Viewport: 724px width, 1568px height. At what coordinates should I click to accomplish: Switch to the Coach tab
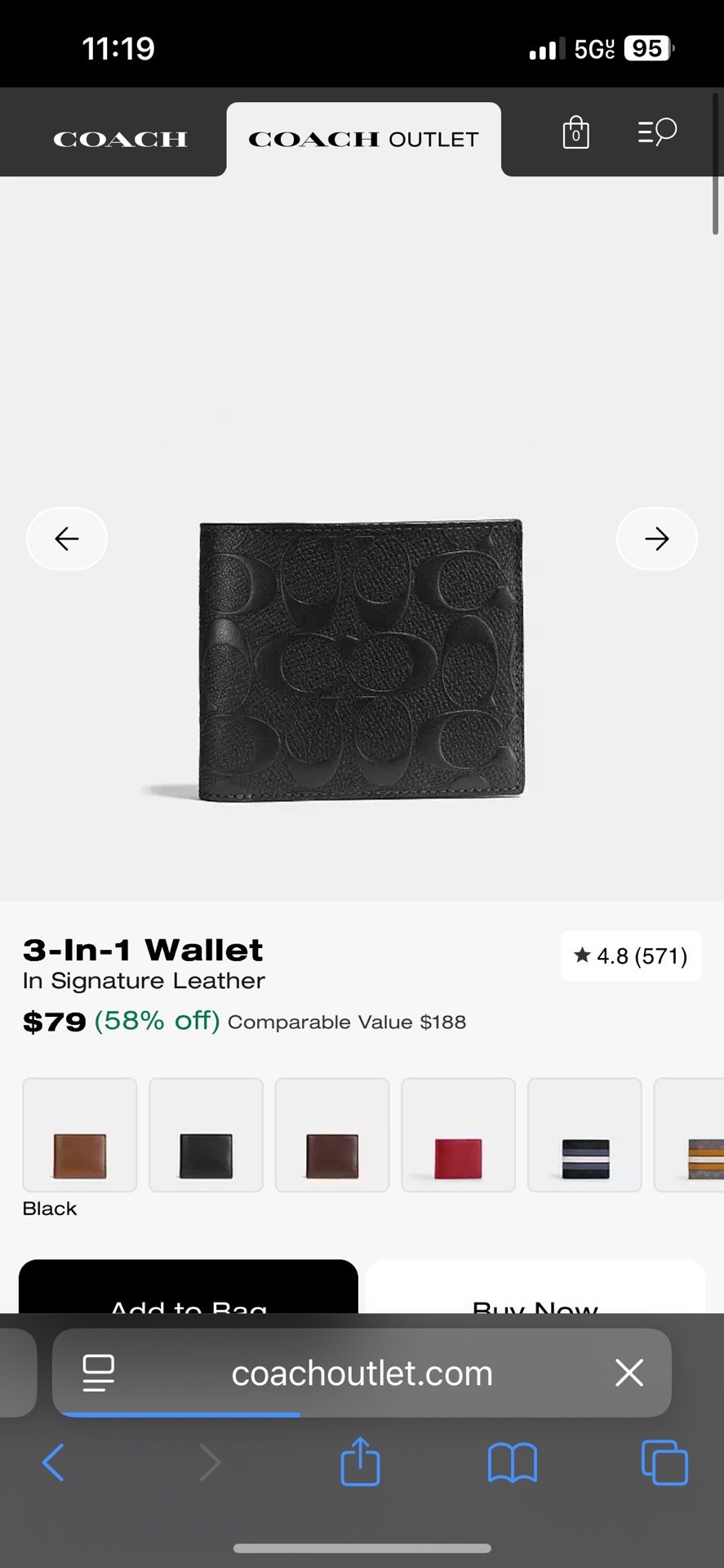click(x=120, y=140)
